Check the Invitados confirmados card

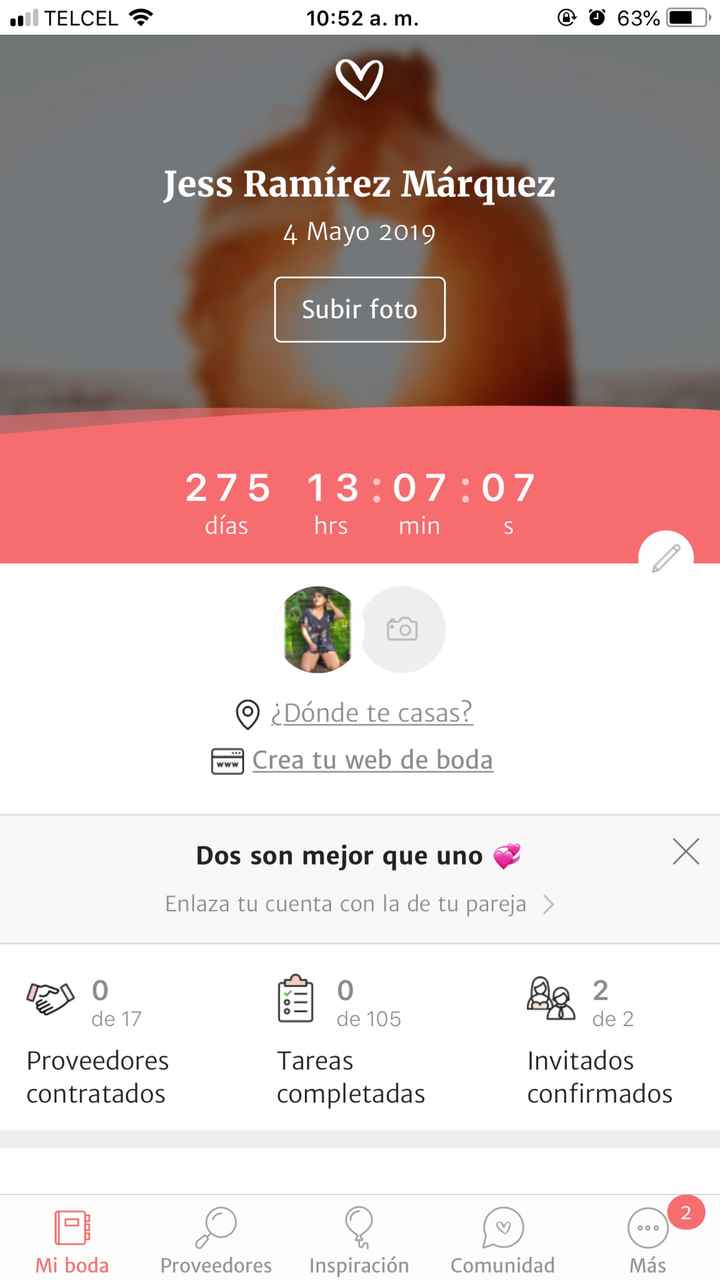(x=599, y=1042)
